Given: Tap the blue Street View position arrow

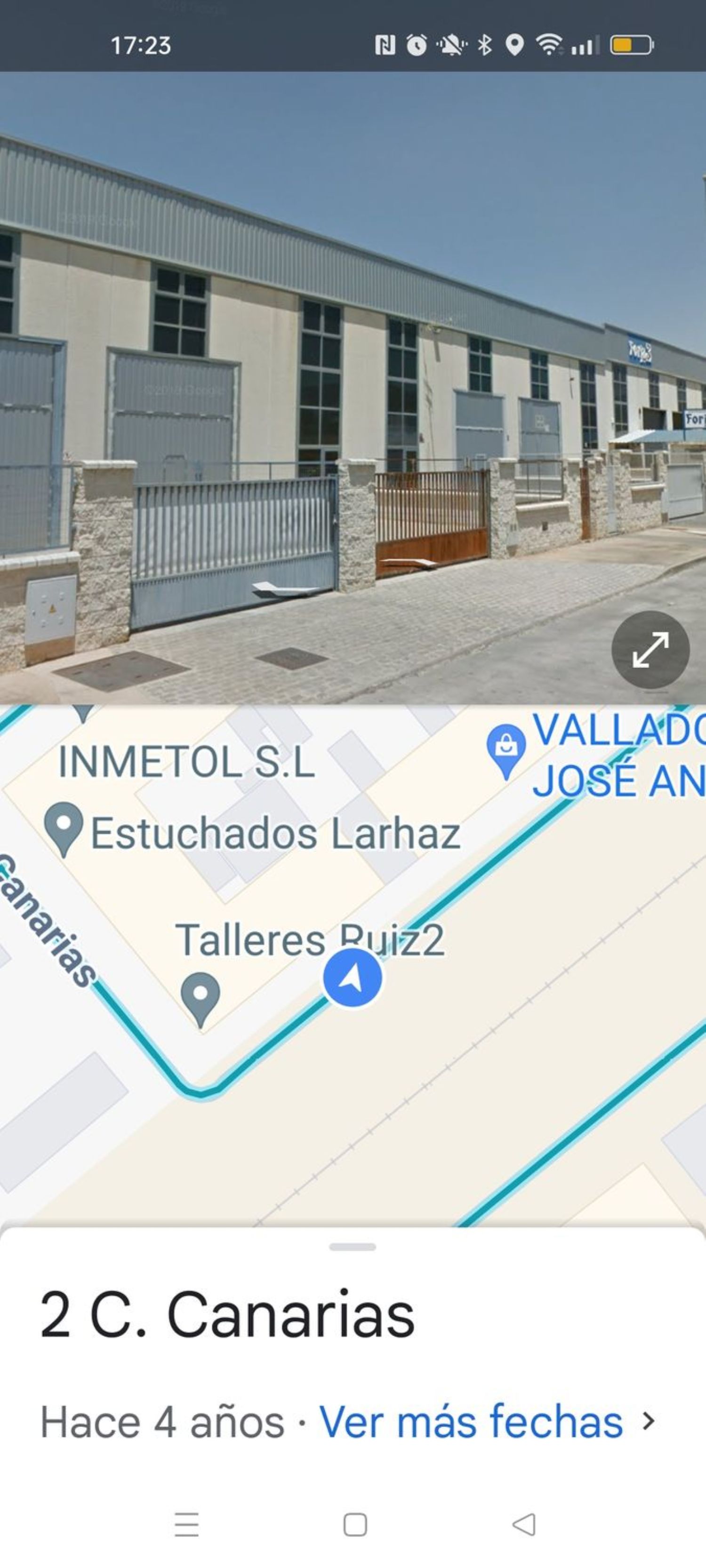Looking at the screenshot, I should pos(352,978).
